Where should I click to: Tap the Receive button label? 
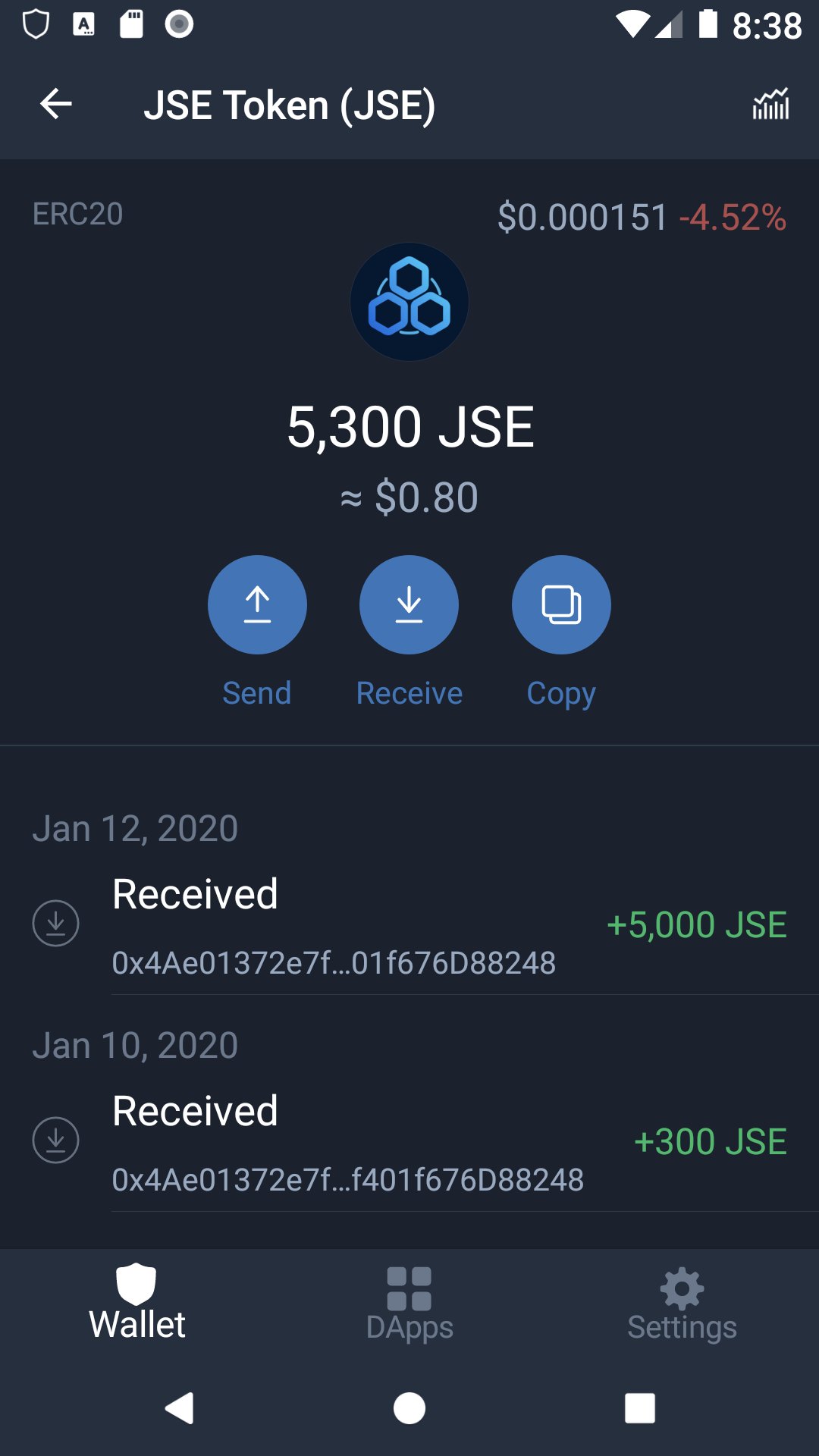[x=409, y=692]
